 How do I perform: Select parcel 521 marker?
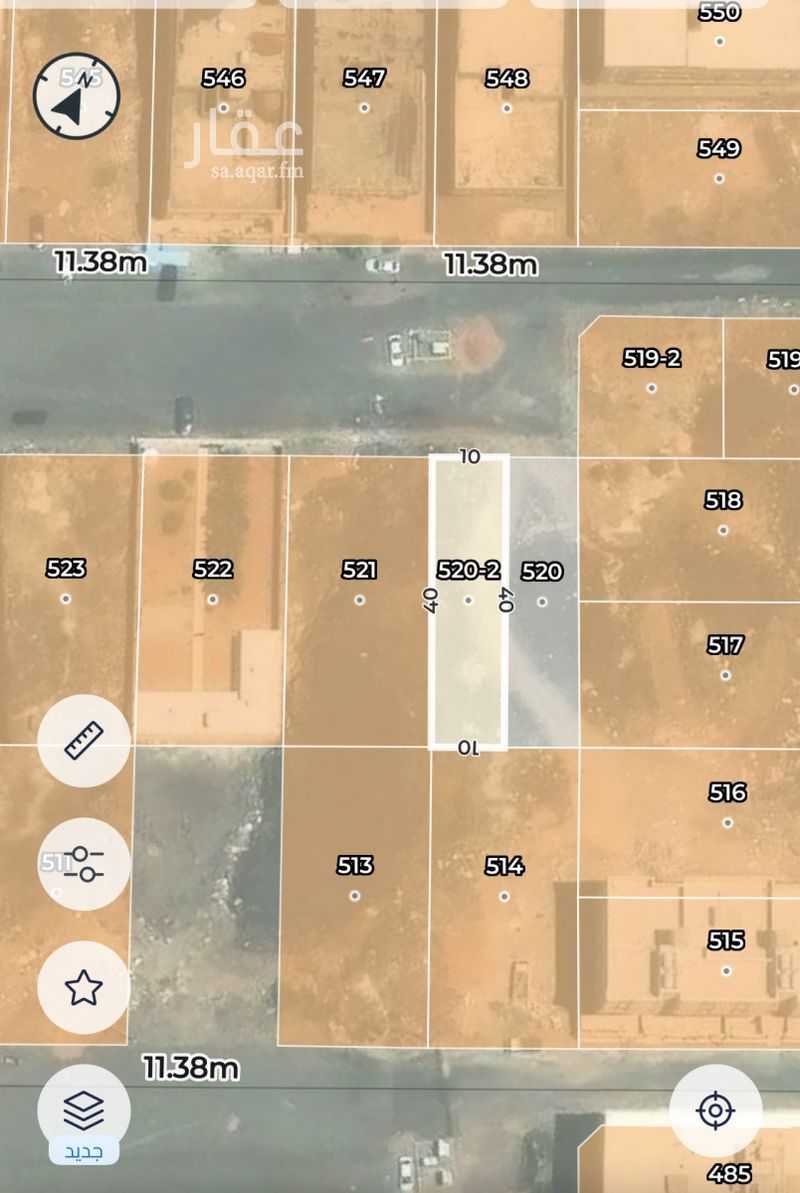pos(359,600)
